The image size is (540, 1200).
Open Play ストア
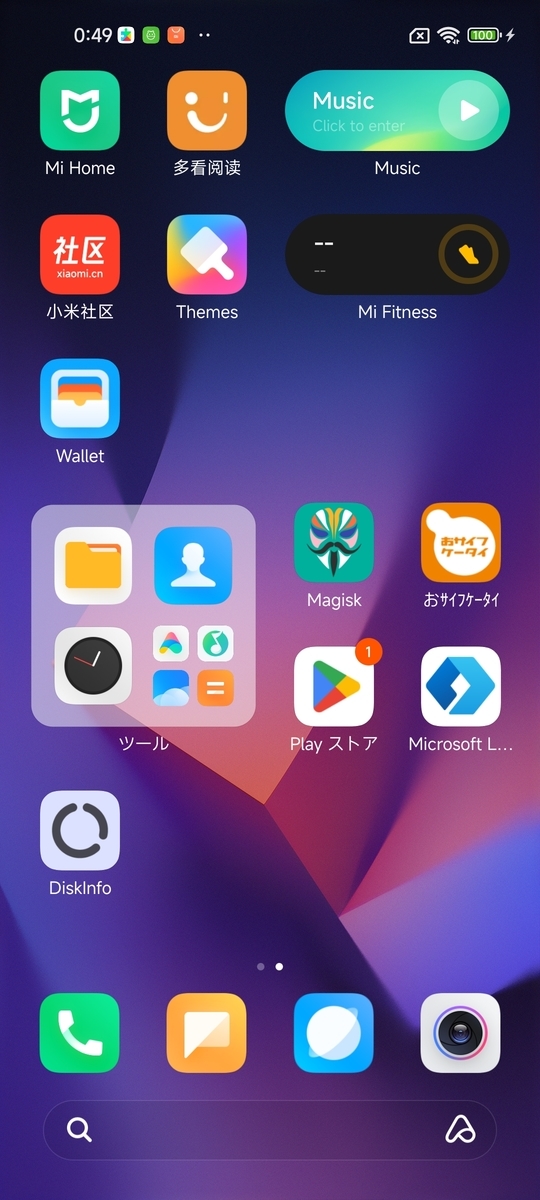[x=334, y=687]
